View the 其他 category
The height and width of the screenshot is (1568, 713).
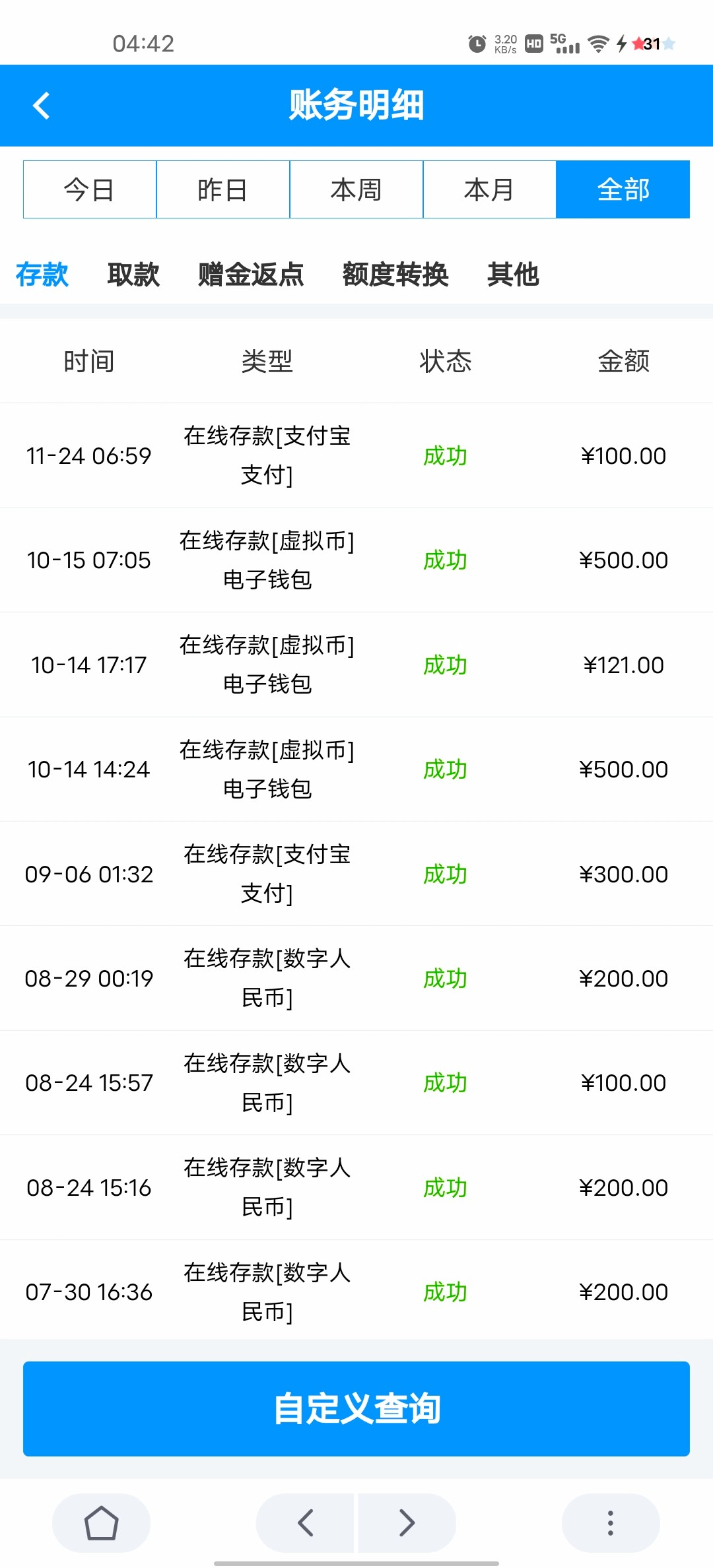[513, 275]
